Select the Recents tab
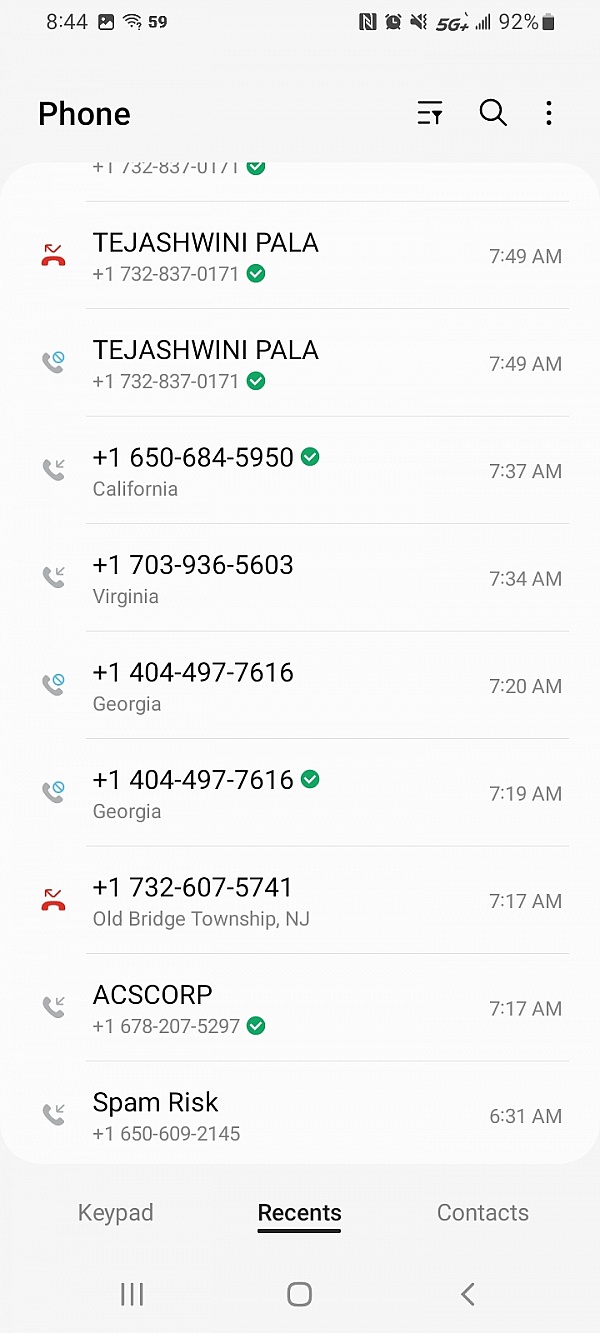The width and height of the screenshot is (600, 1333). click(x=300, y=1214)
